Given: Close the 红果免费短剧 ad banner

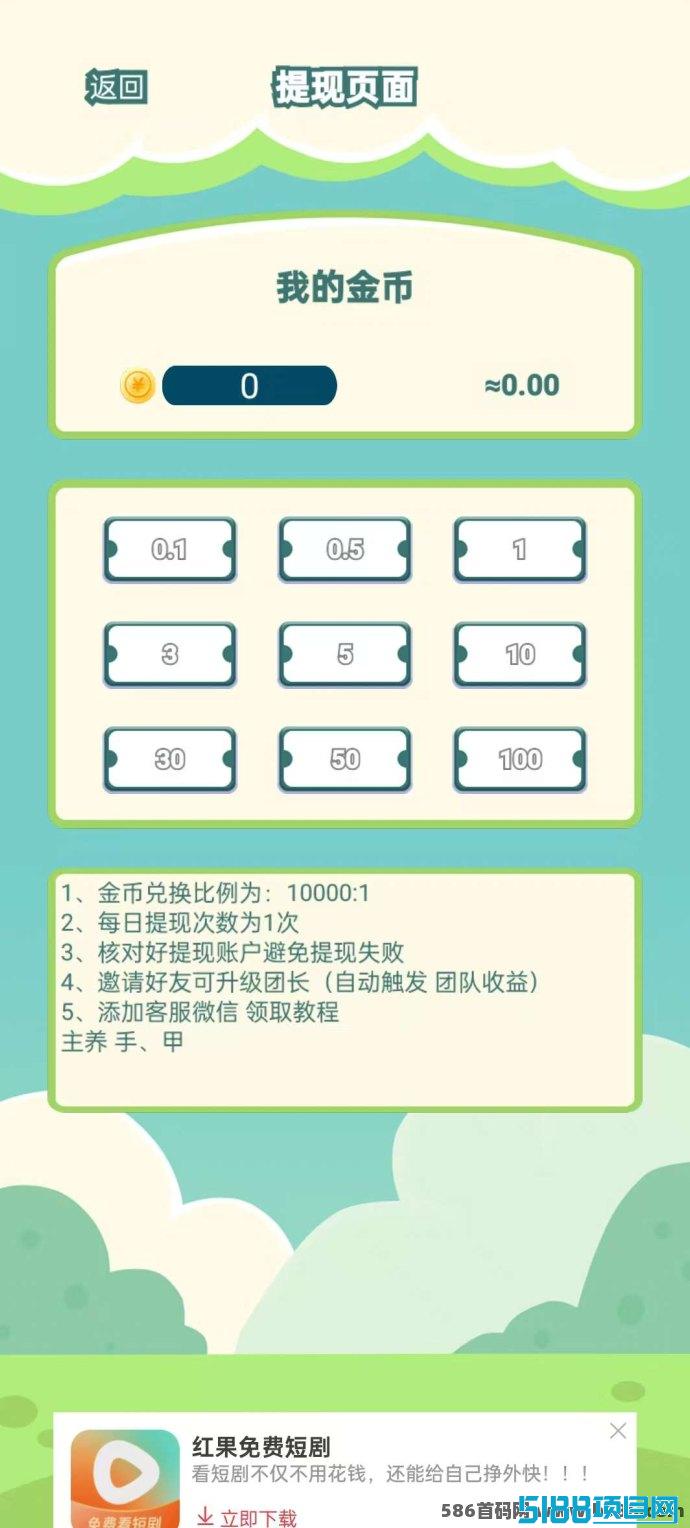Looking at the screenshot, I should click(x=618, y=1431).
